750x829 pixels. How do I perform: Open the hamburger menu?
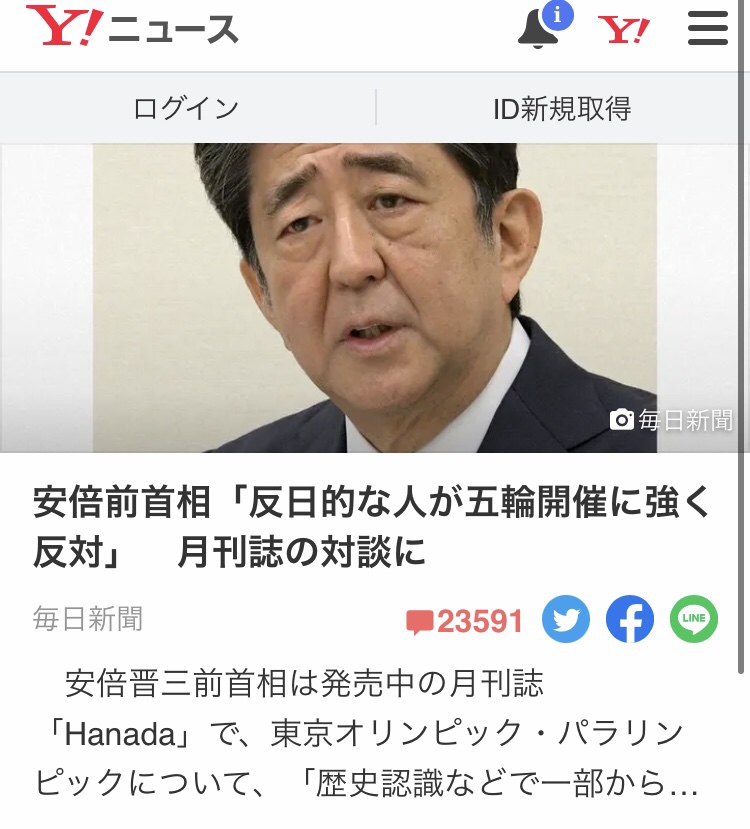point(708,29)
